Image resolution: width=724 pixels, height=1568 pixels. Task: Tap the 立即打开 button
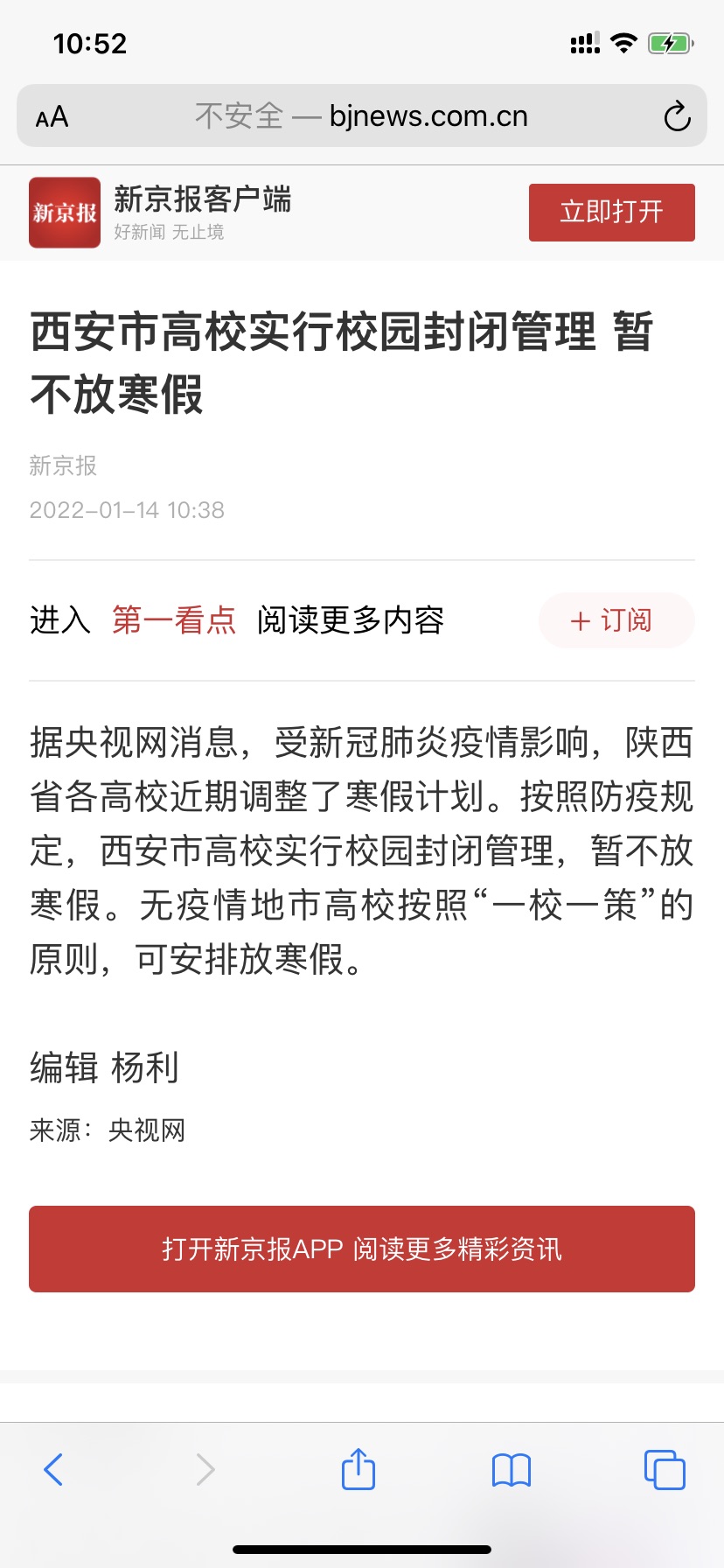[x=611, y=212]
